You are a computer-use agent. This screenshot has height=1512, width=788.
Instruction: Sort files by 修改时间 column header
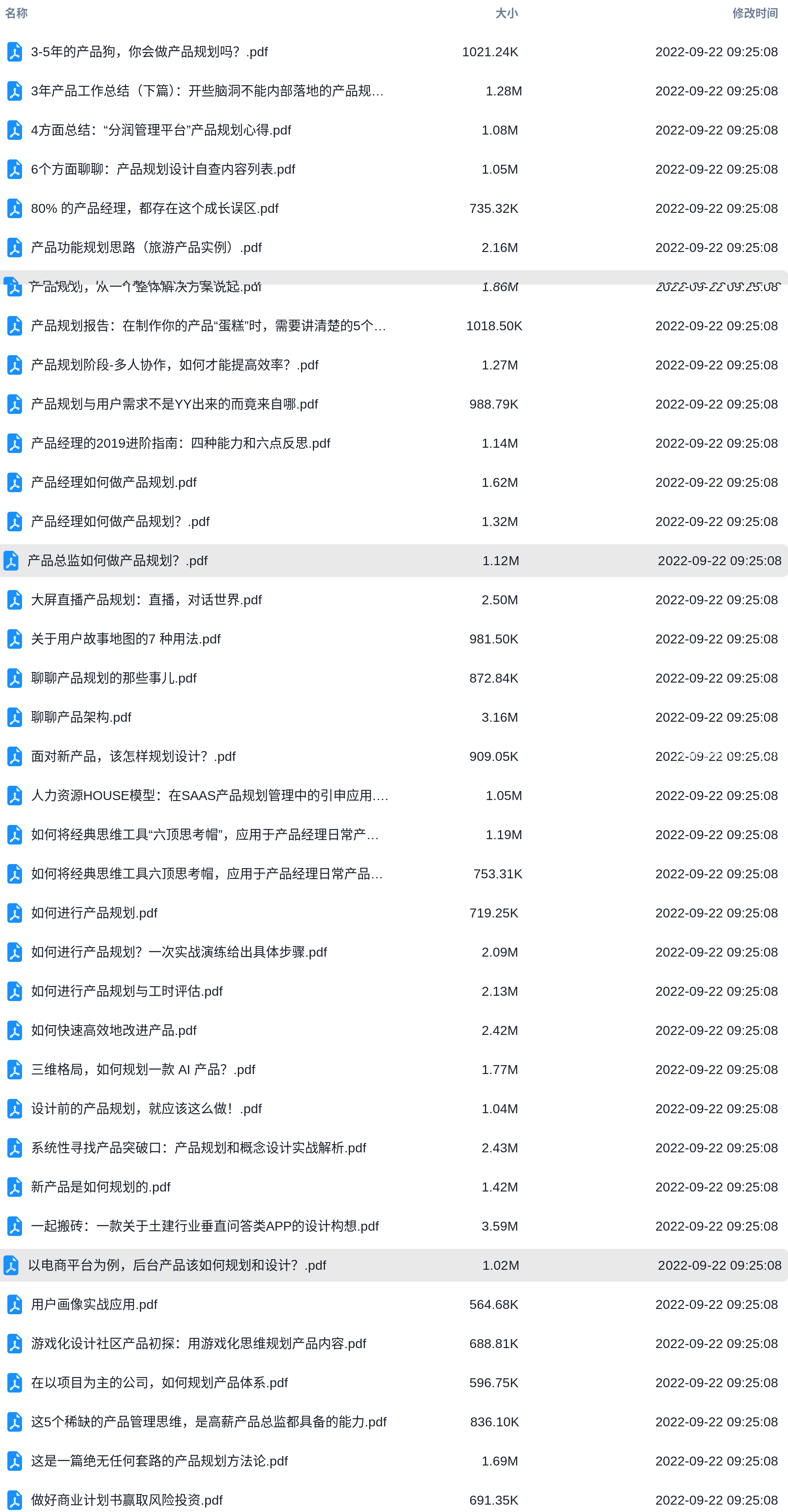pos(755,13)
